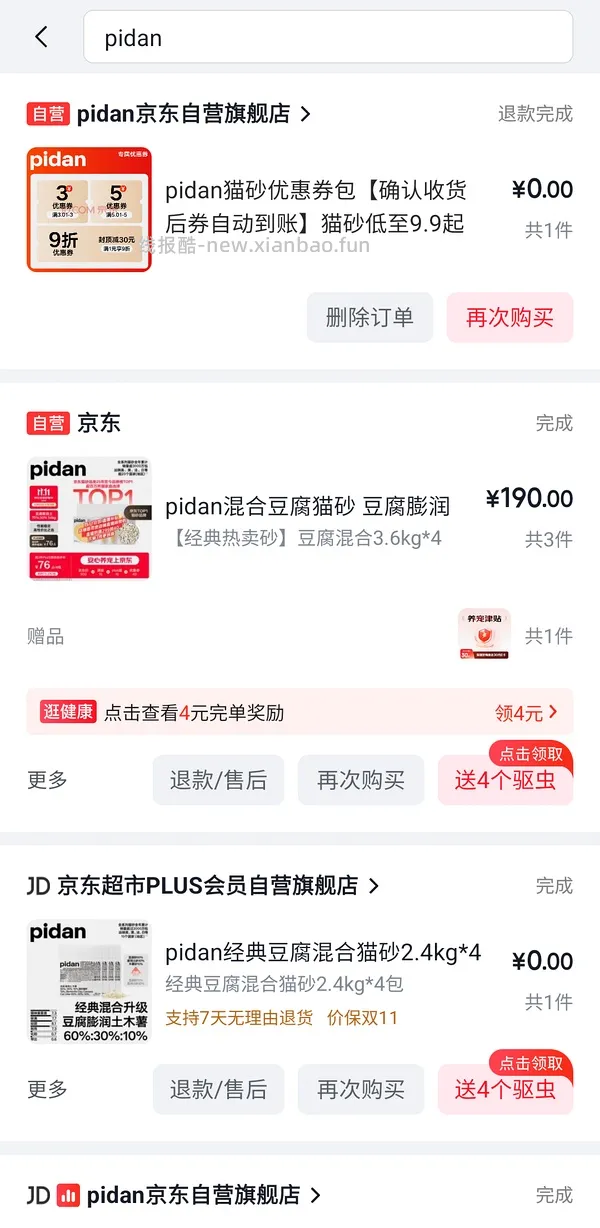Tap 再次购买 for the ¥190.00 order
Screen dimensions: 600x1228
click(x=361, y=780)
